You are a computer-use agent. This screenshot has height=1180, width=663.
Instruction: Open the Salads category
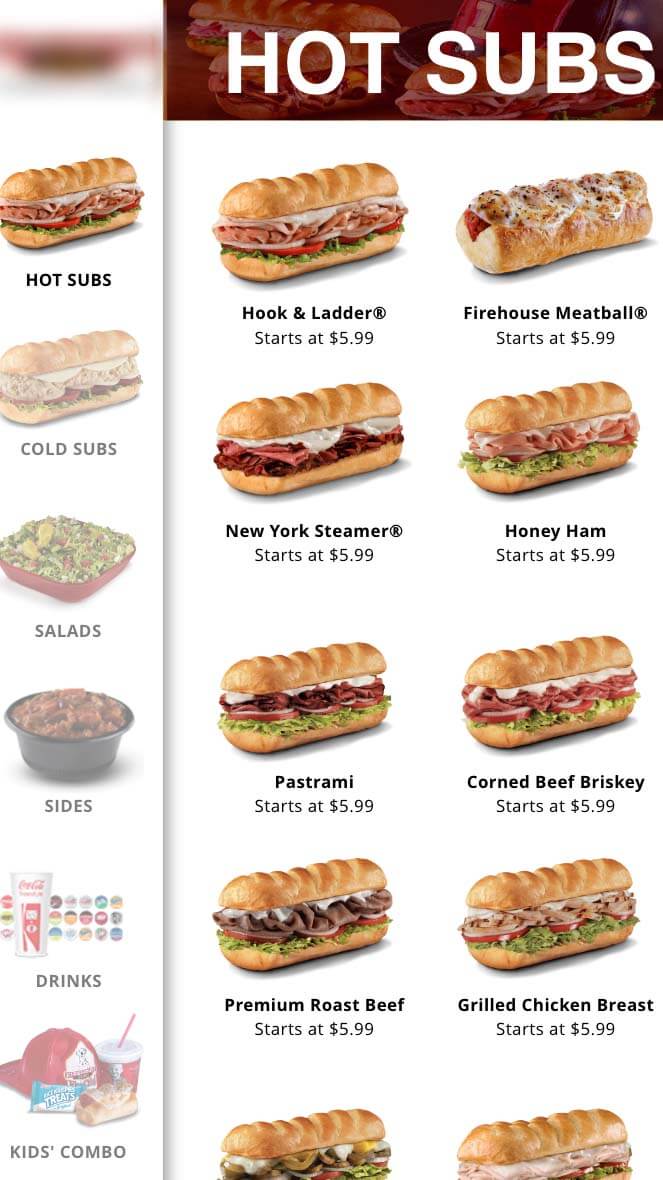pyautogui.click(x=68, y=577)
